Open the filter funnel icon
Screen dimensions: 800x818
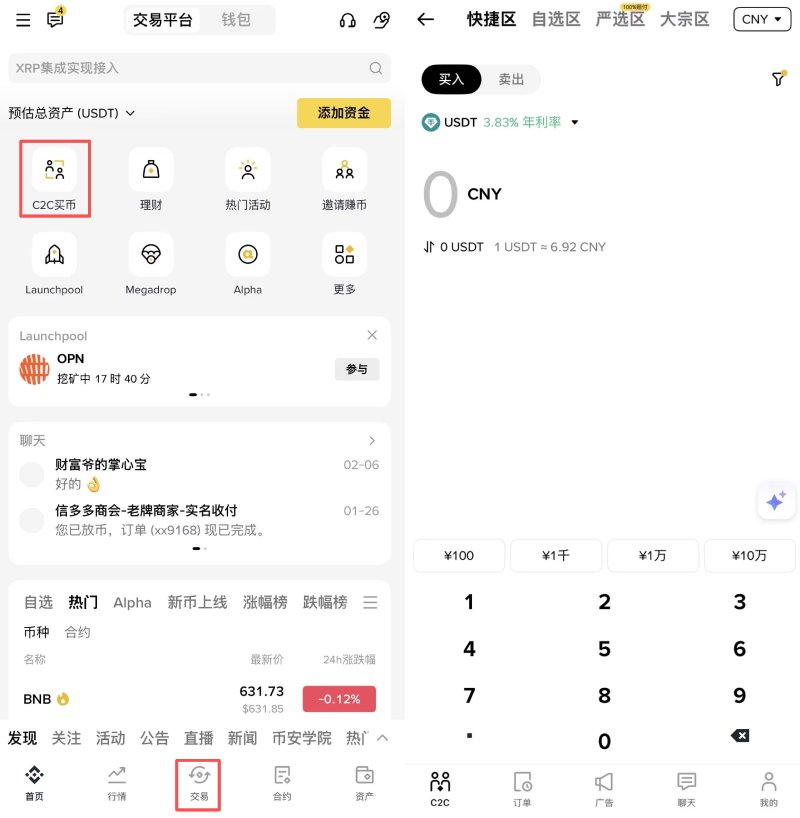[x=777, y=79]
